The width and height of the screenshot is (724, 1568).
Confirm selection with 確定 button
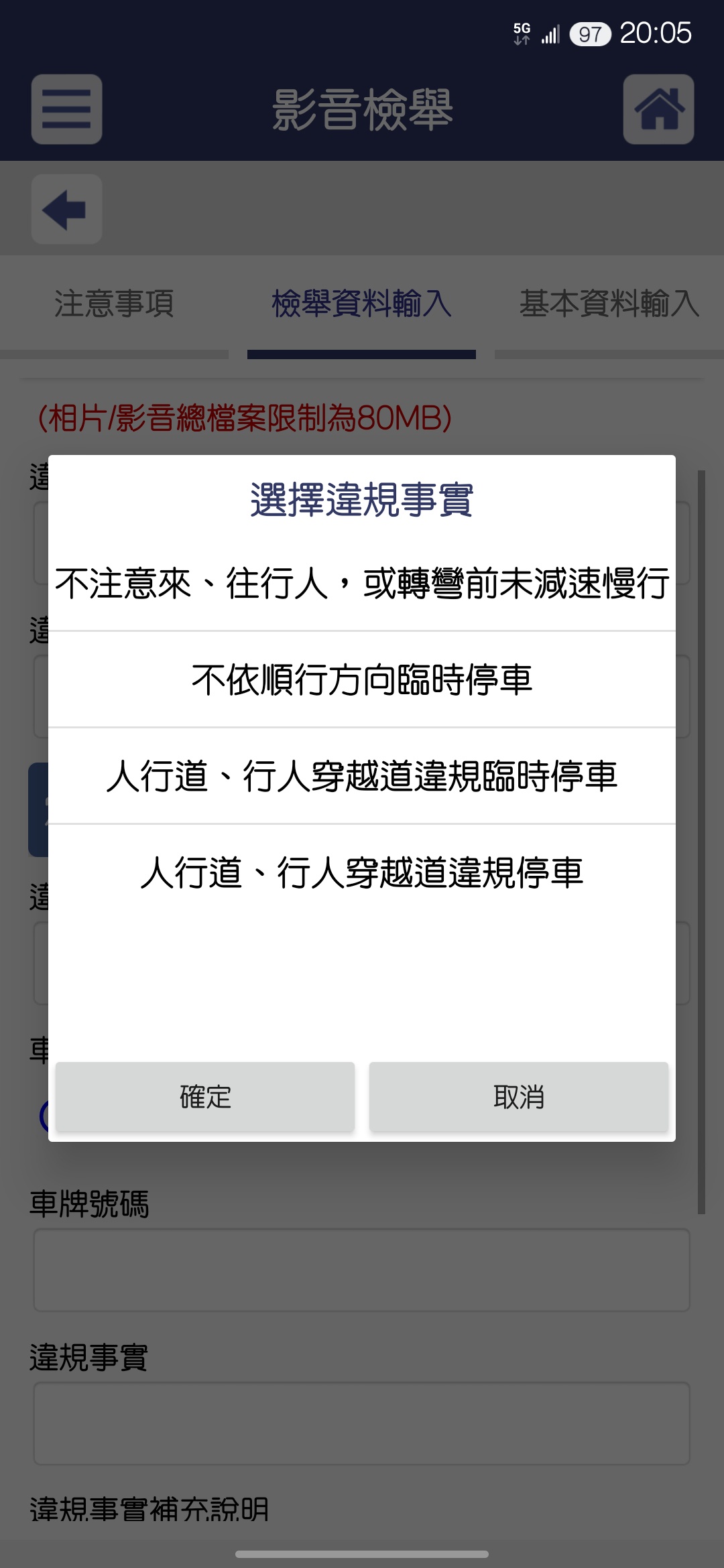(205, 1097)
